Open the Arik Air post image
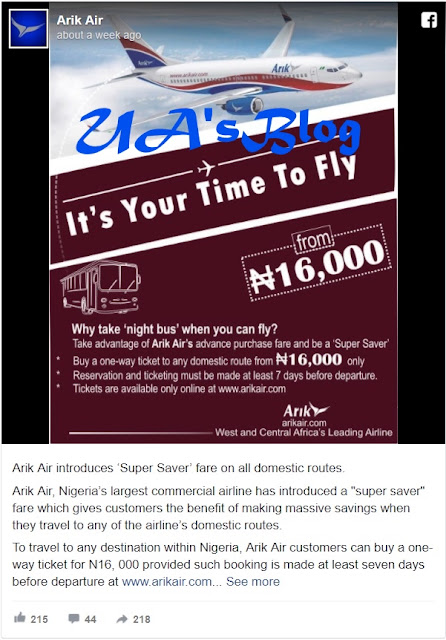Image resolution: width=446 pixels, height=640 pixels. pos(223,222)
